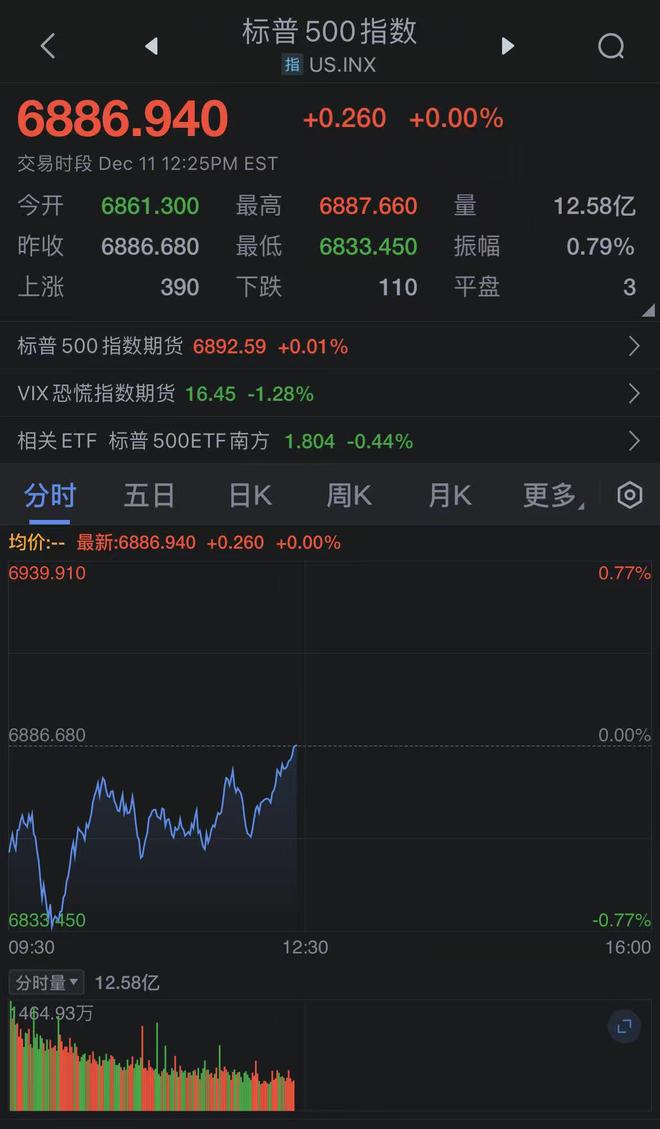Open related ETF 标普500ETF南方

coord(330,441)
